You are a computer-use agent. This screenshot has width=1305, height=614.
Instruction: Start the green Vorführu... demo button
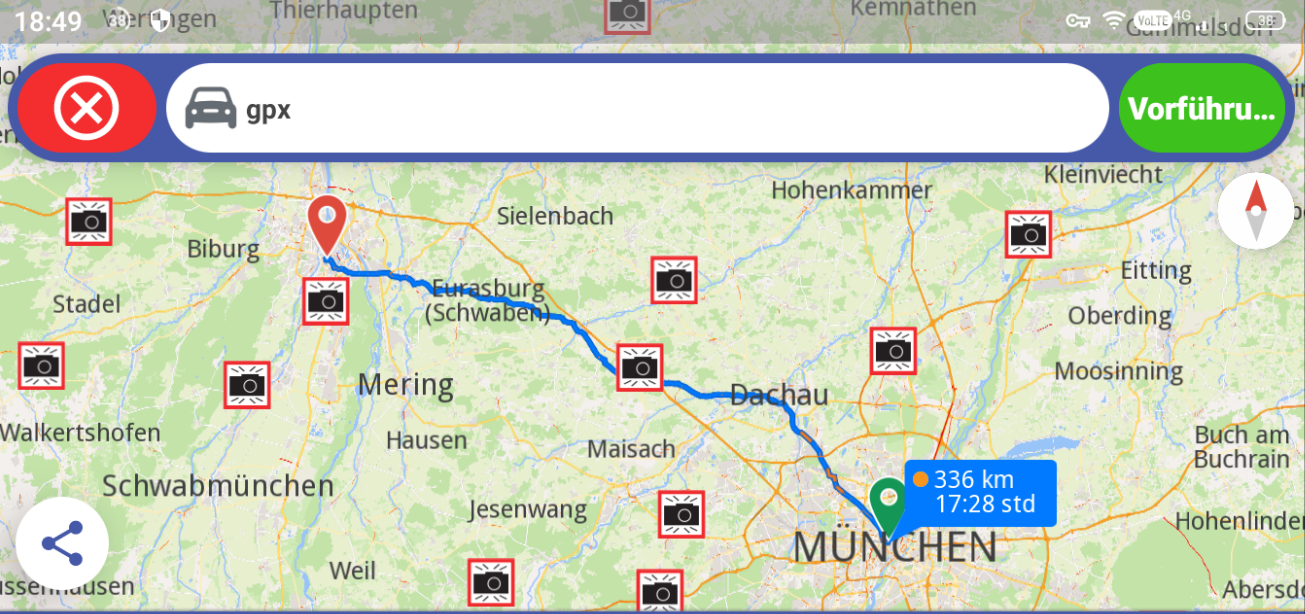(1202, 108)
